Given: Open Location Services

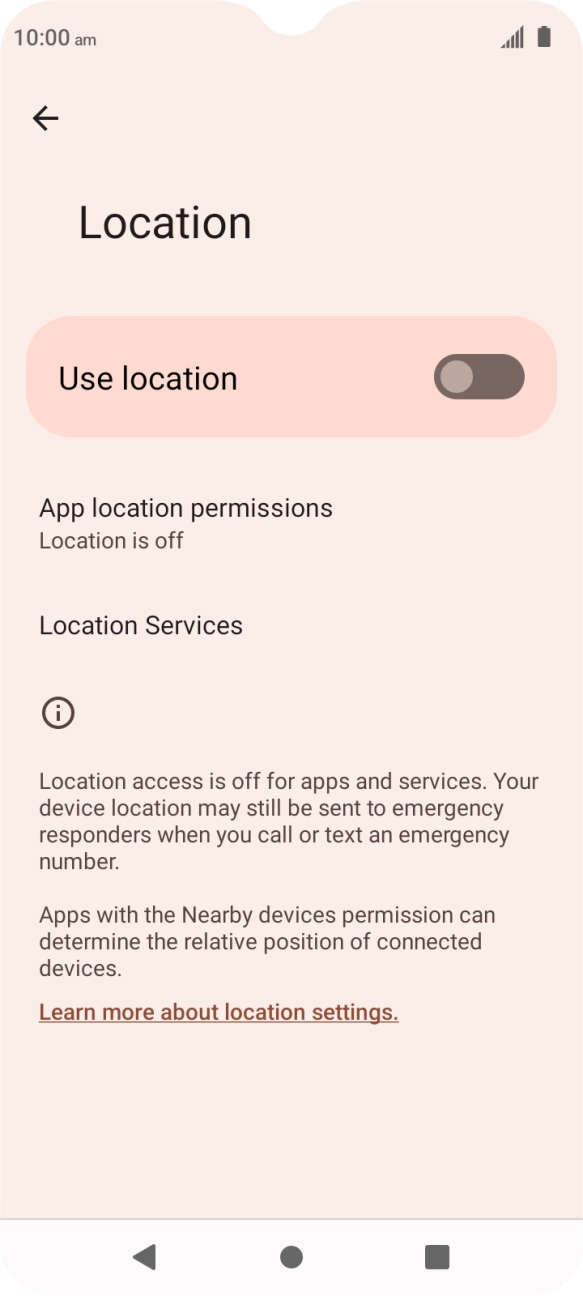Looking at the screenshot, I should point(291,626).
